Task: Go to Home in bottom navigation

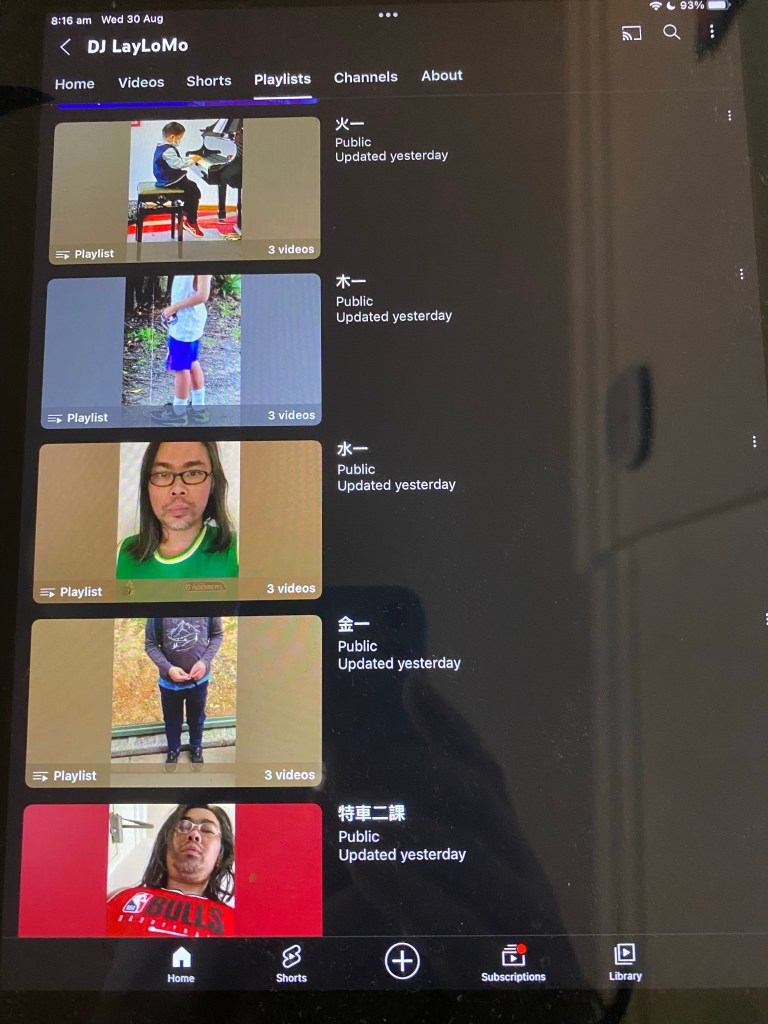Action: pyautogui.click(x=181, y=964)
